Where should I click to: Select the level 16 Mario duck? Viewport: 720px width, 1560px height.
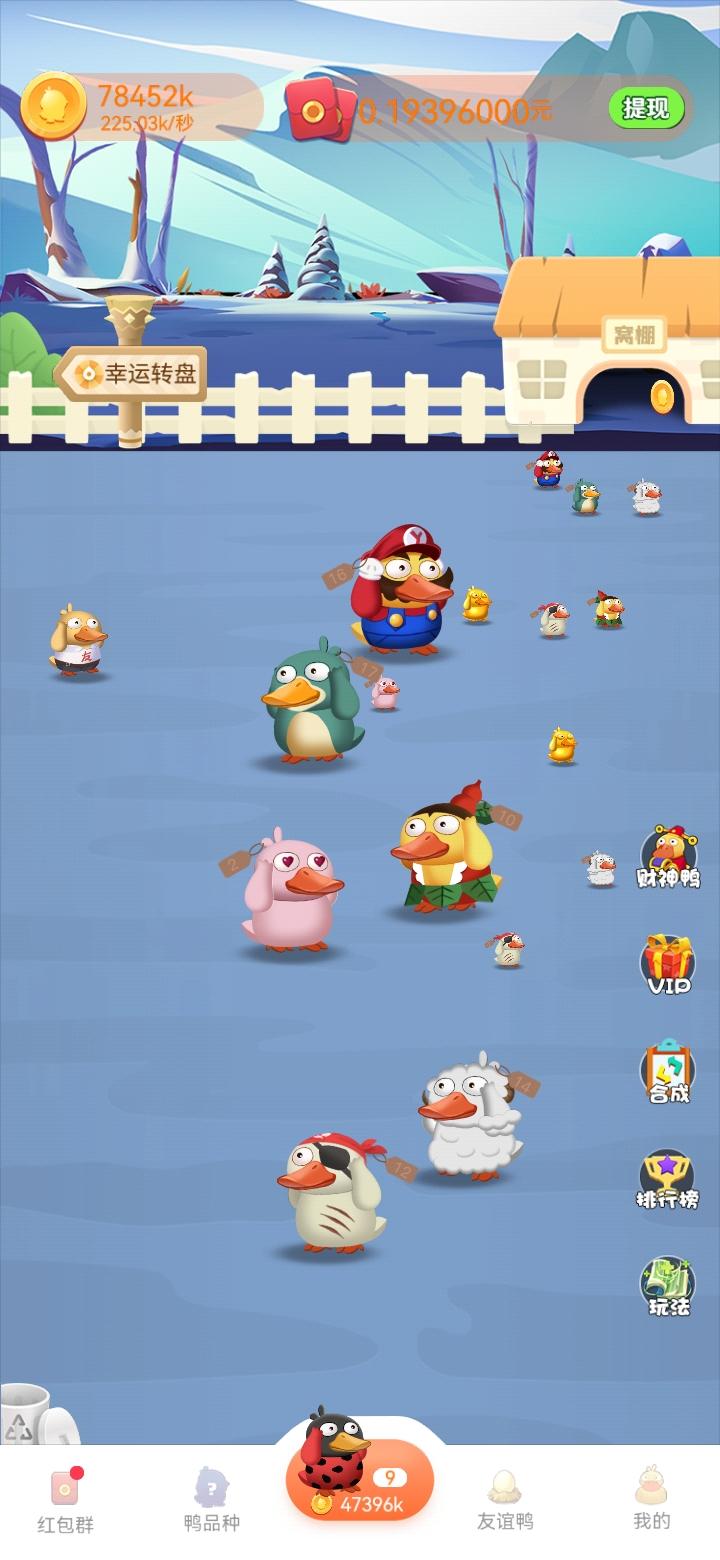coord(402,592)
